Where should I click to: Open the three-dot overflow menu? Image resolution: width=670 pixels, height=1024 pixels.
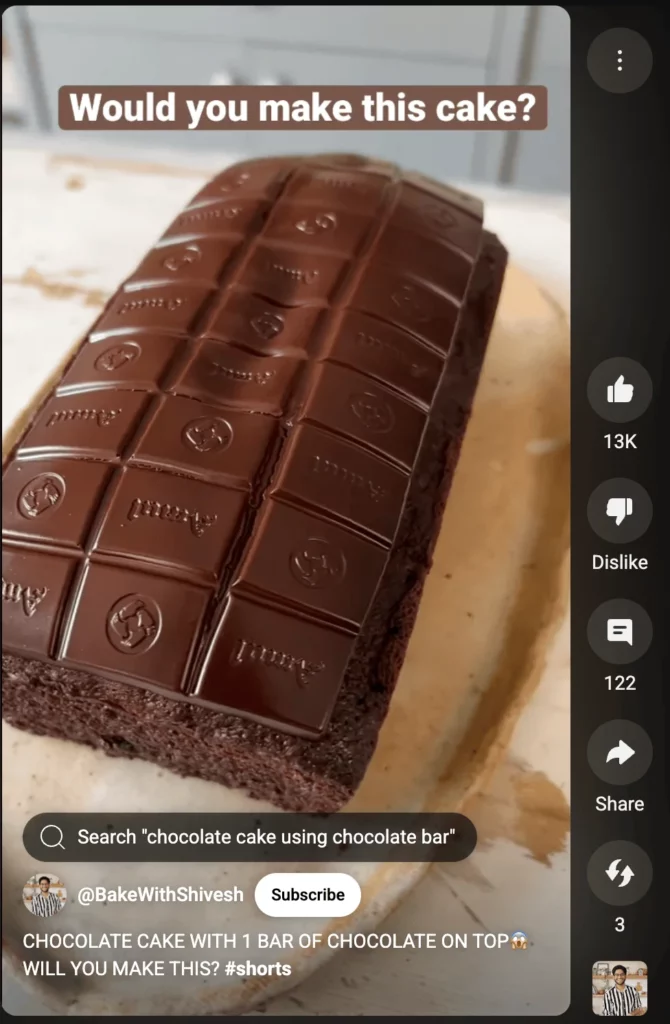[619, 61]
